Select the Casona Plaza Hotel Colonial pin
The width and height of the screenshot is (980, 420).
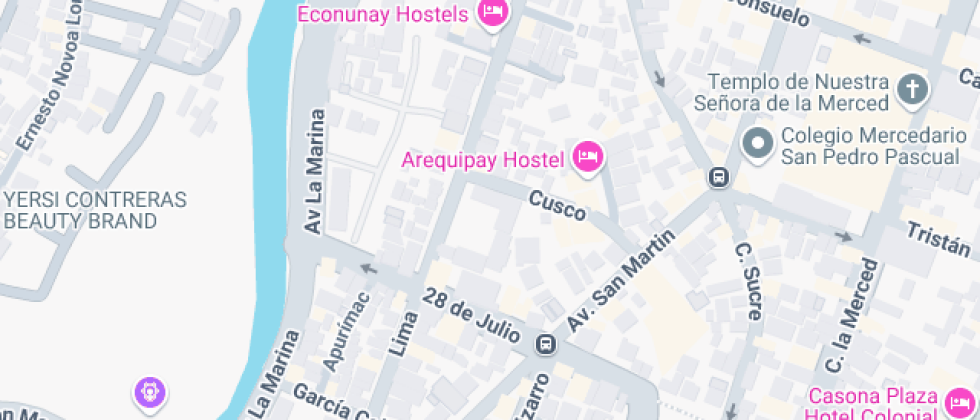point(955,401)
